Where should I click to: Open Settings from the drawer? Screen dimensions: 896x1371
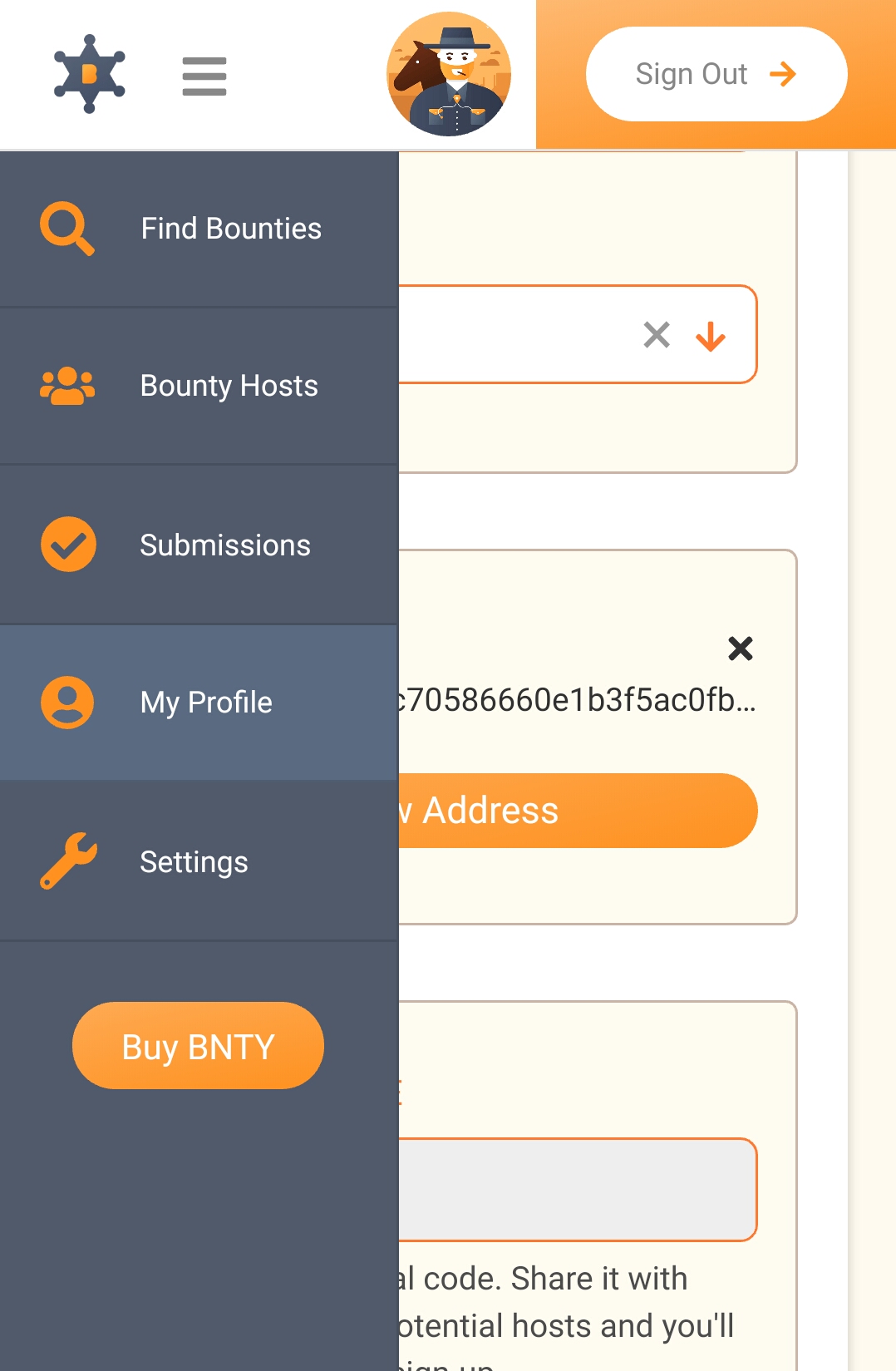tap(199, 861)
